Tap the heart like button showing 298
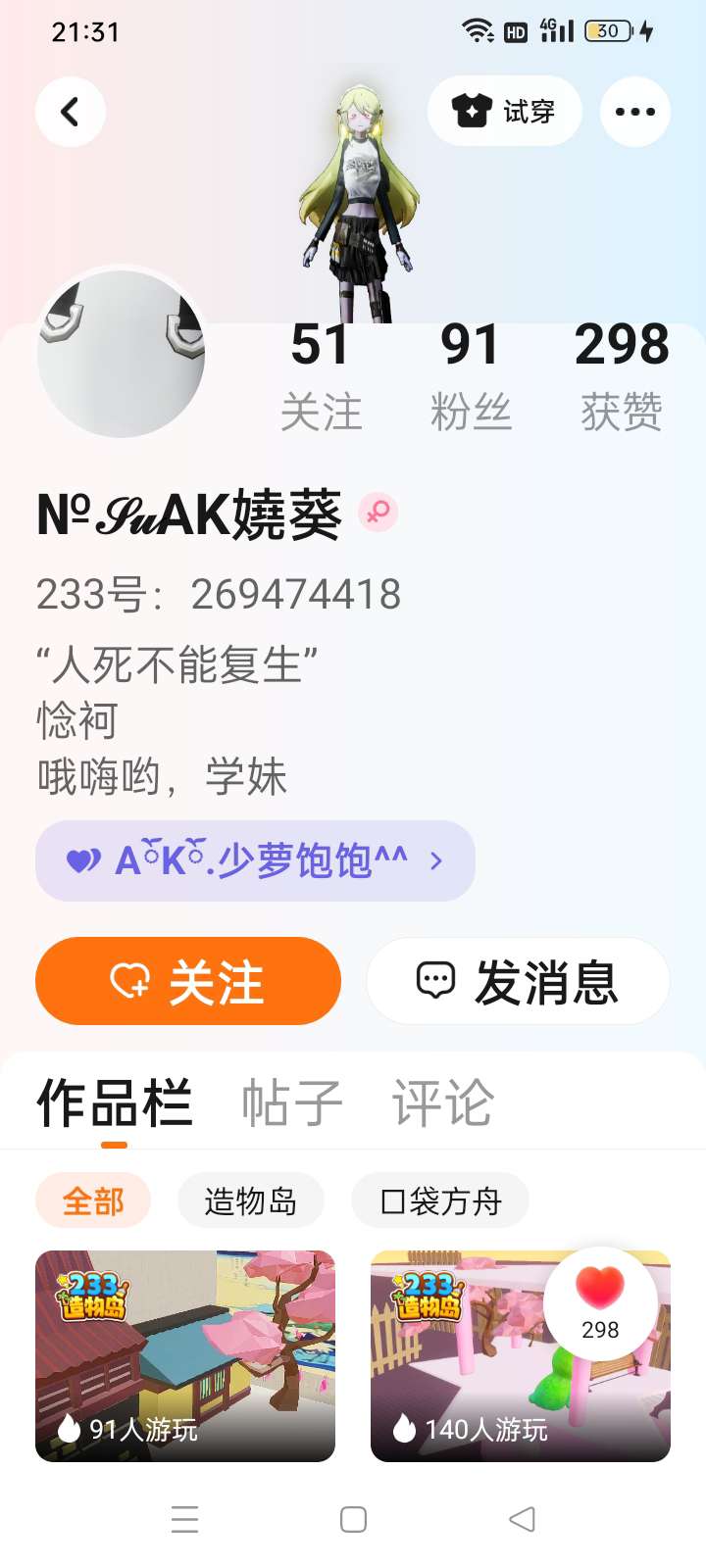 (600, 1303)
